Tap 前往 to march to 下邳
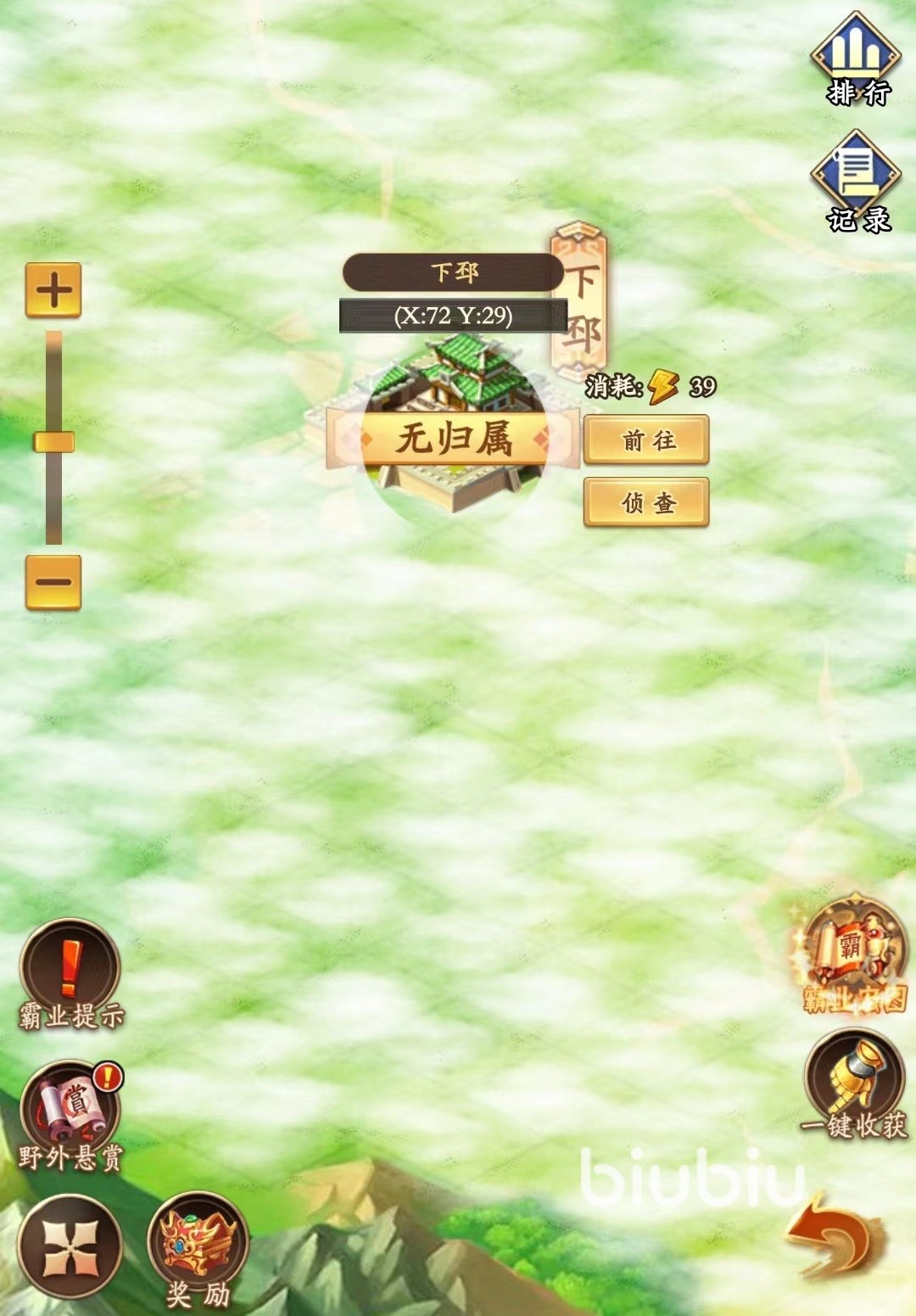Screen dimensions: 916x1316 point(646,440)
